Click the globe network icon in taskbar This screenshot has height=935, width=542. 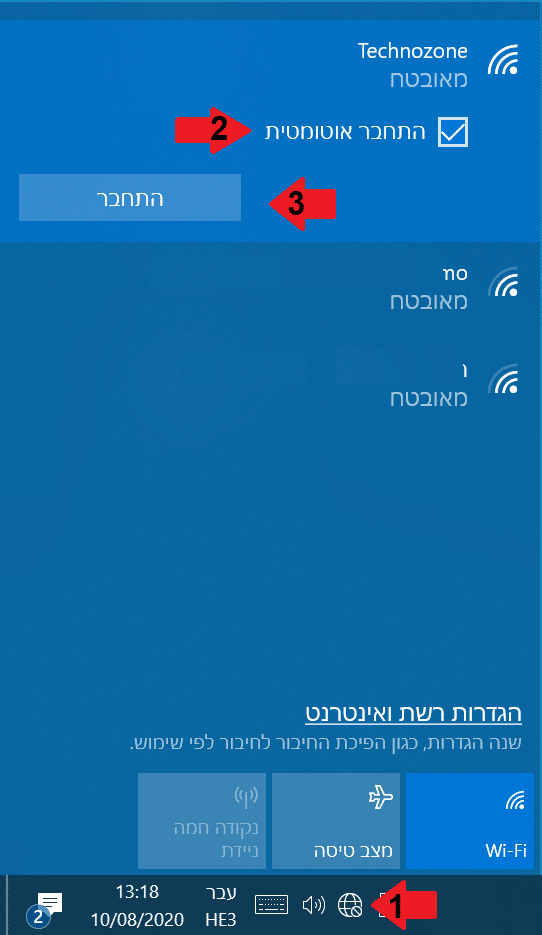coord(350,905)
